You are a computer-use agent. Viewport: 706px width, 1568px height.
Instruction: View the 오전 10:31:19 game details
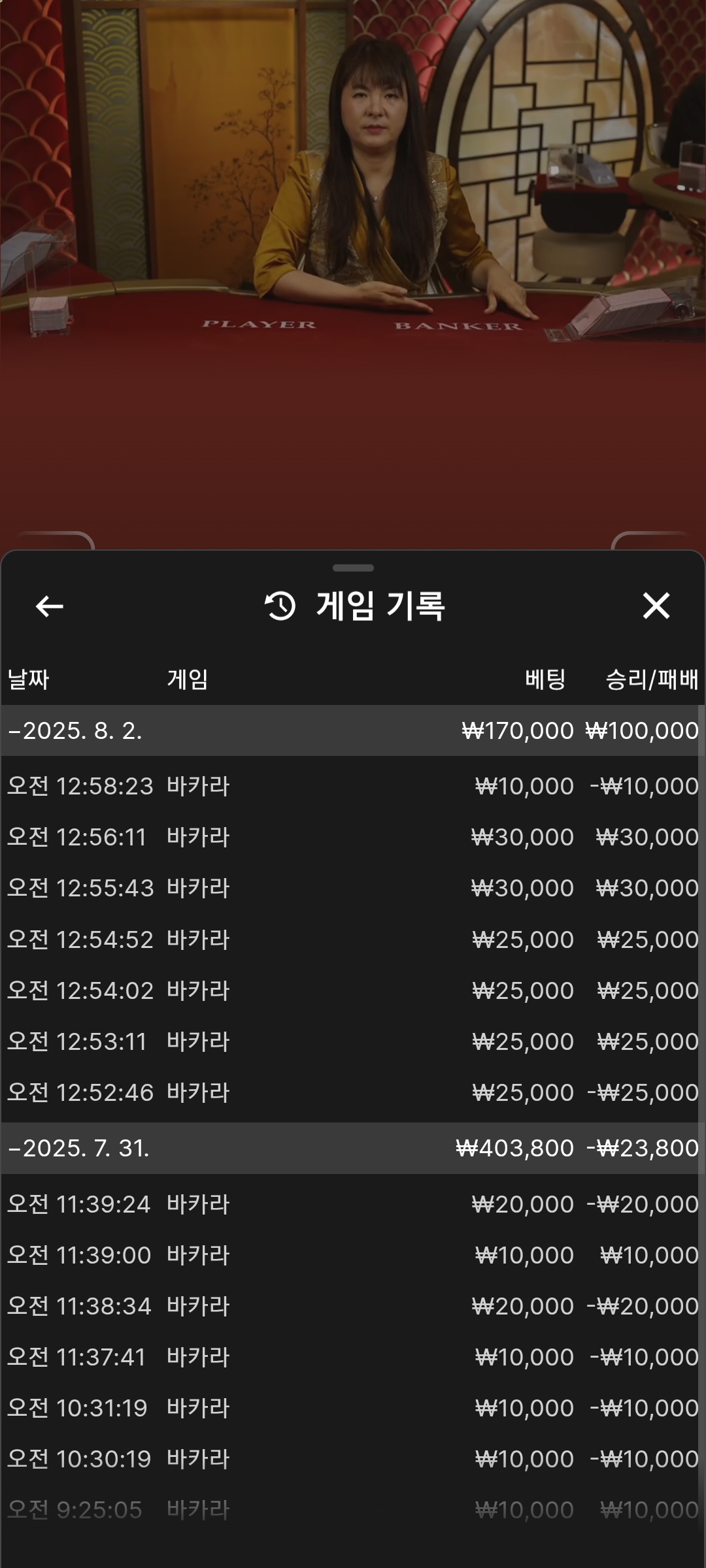tap(353, 1407)
